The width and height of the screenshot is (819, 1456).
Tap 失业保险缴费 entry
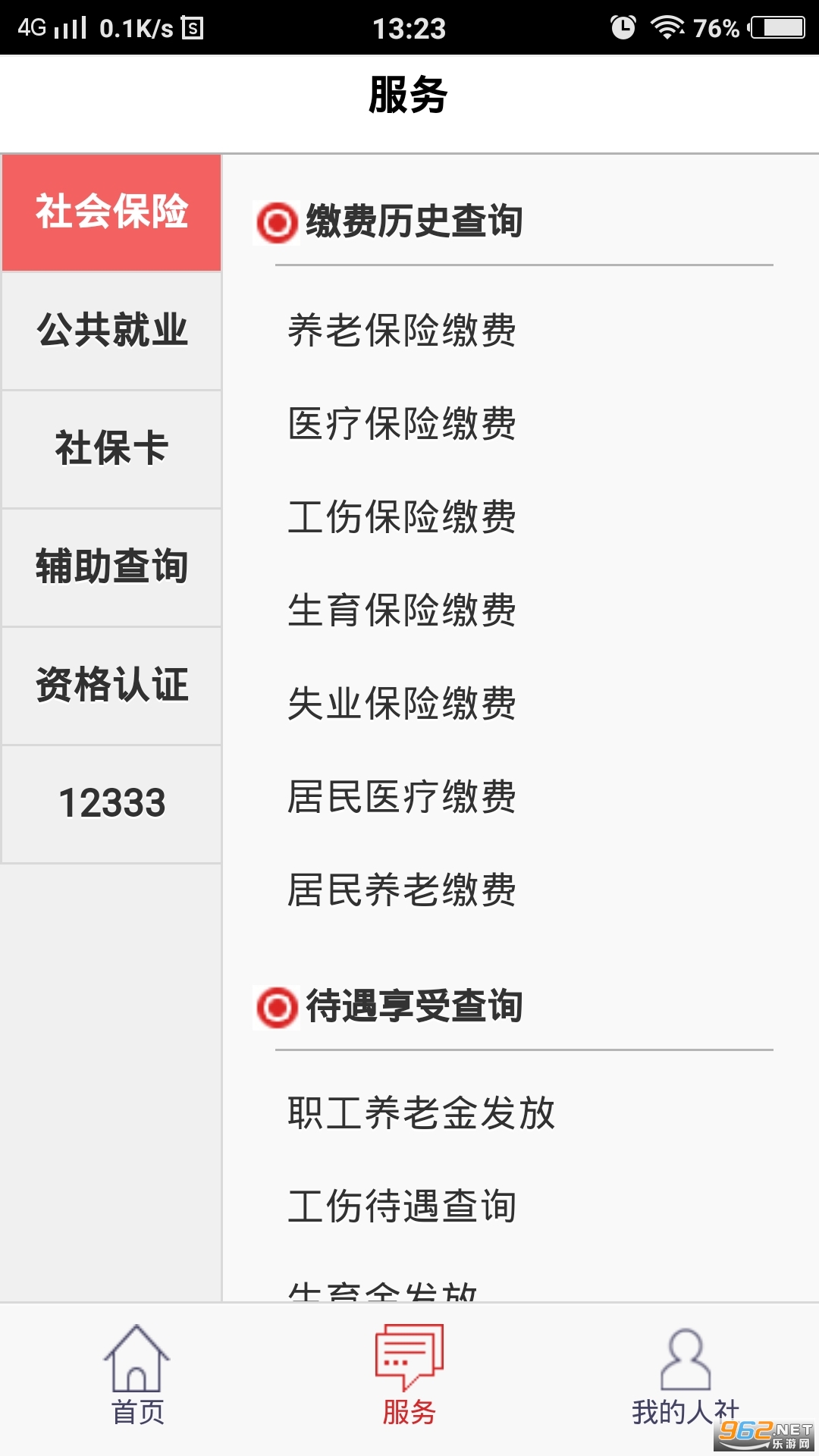pos(402,704)
